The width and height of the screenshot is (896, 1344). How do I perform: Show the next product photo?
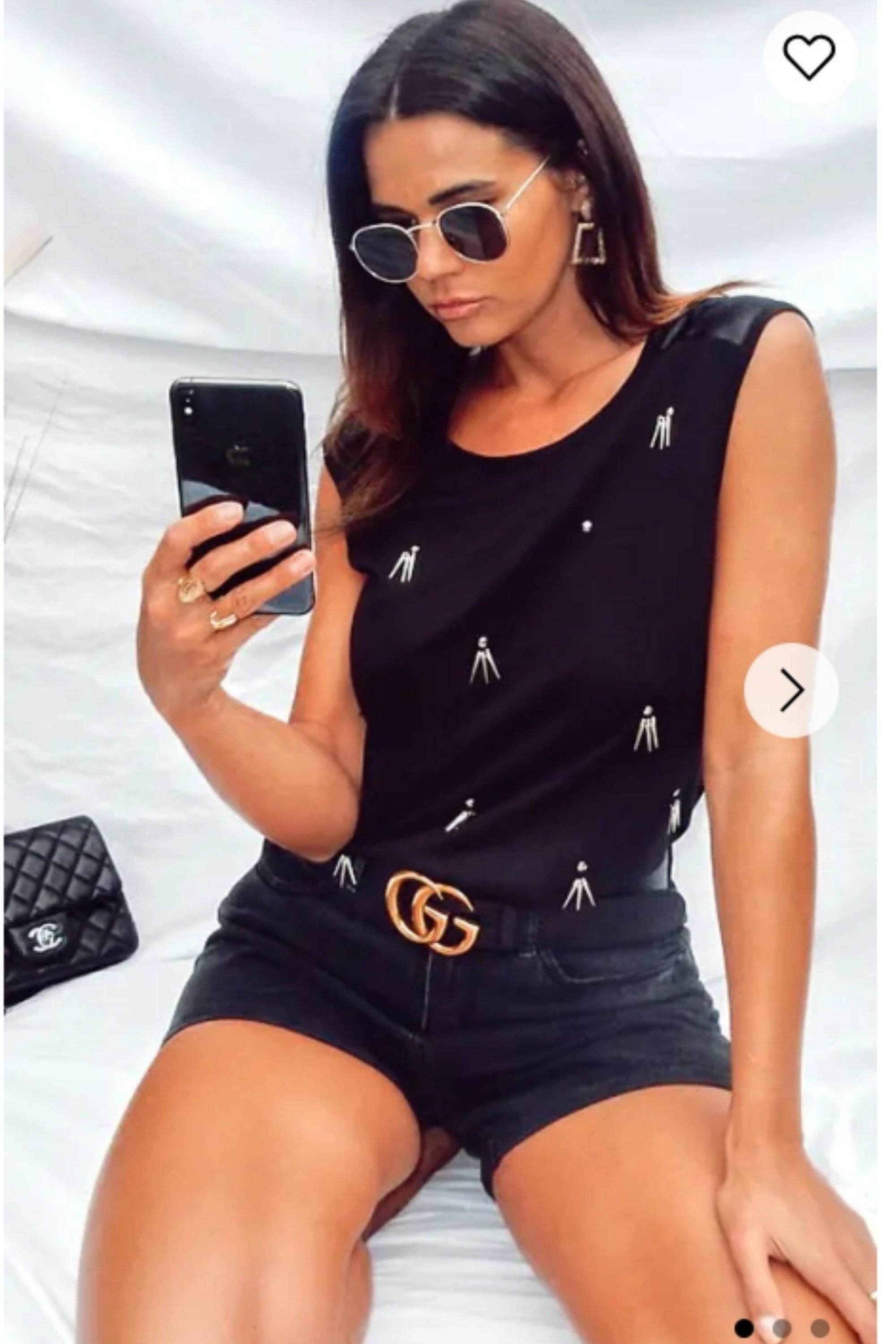[x=791, y=690]
